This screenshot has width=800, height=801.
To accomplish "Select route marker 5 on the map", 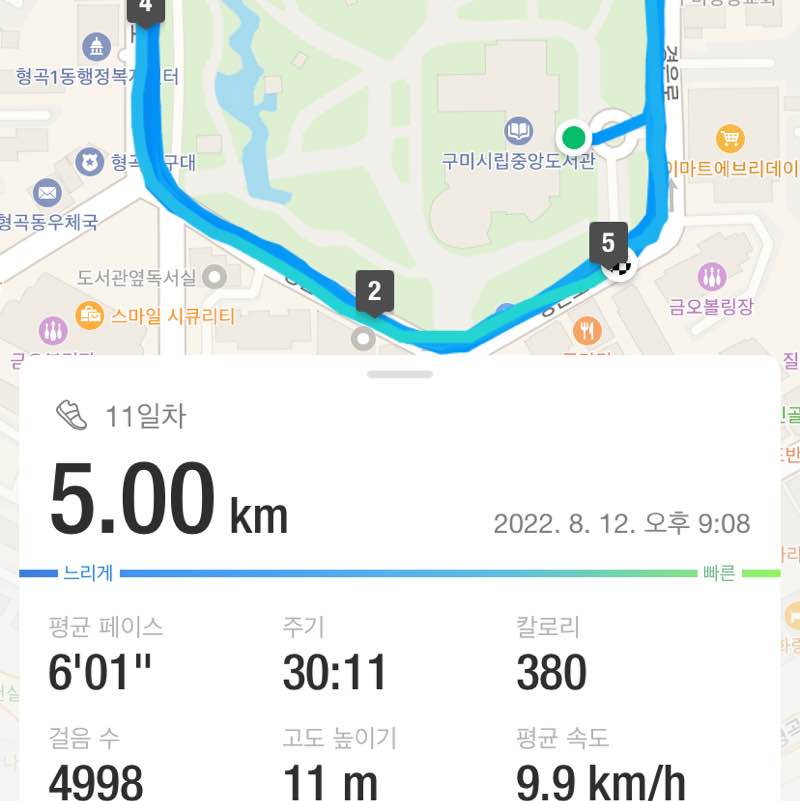I will [611, 240].
